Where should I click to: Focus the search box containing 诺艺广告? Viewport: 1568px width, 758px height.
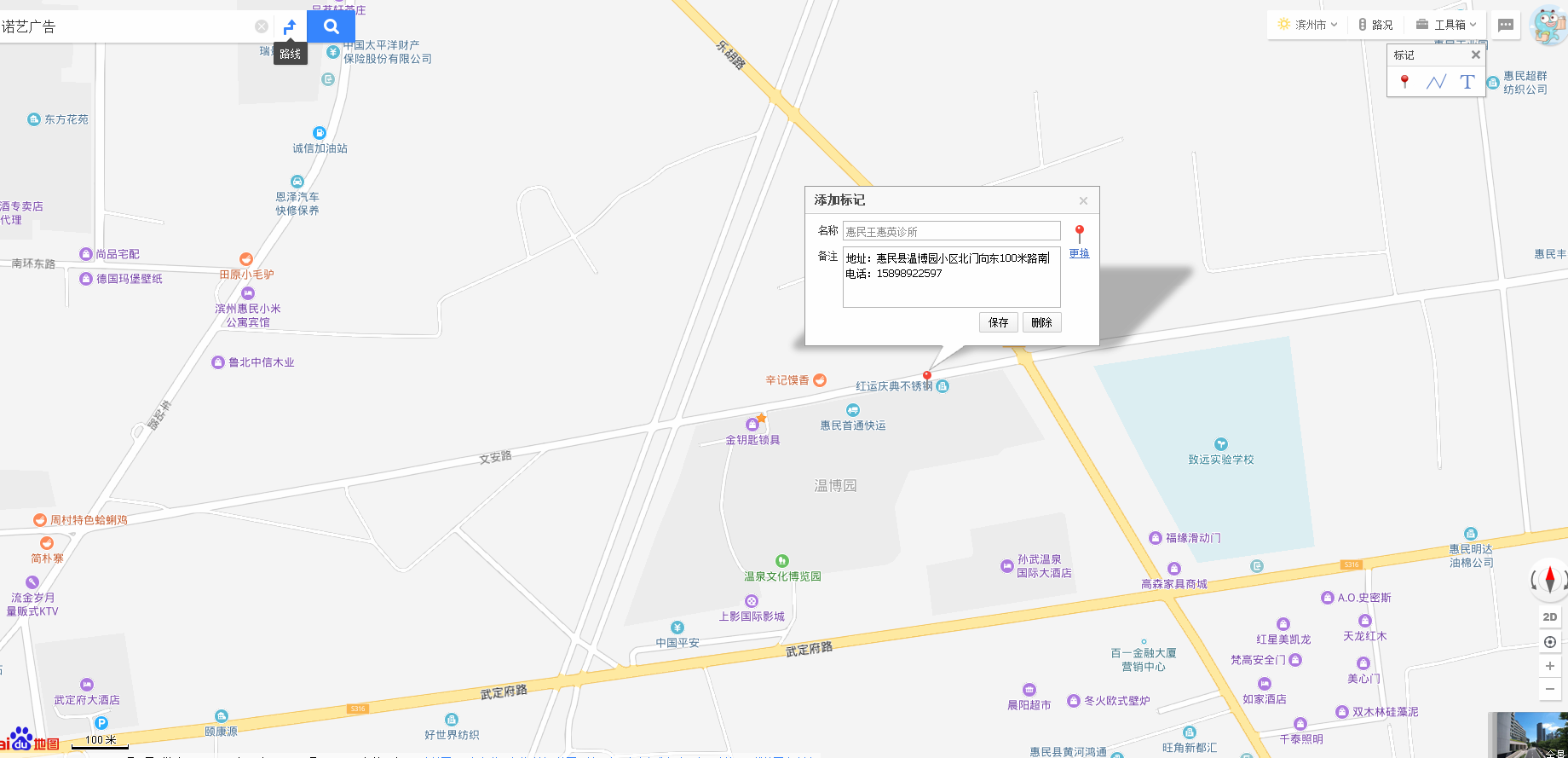tap(128, 26)
